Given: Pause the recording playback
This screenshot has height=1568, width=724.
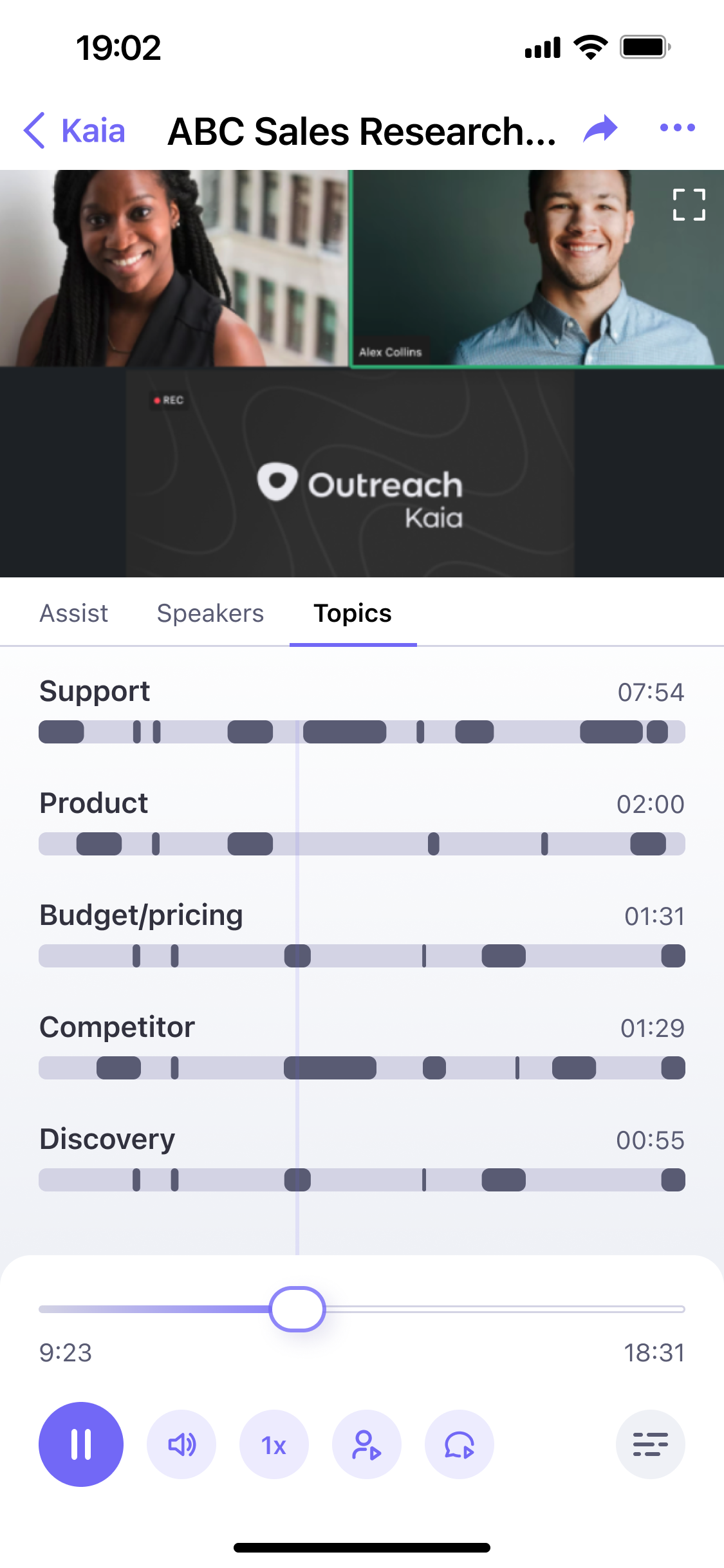Looking at the screenshot, I should point(81,1444).
